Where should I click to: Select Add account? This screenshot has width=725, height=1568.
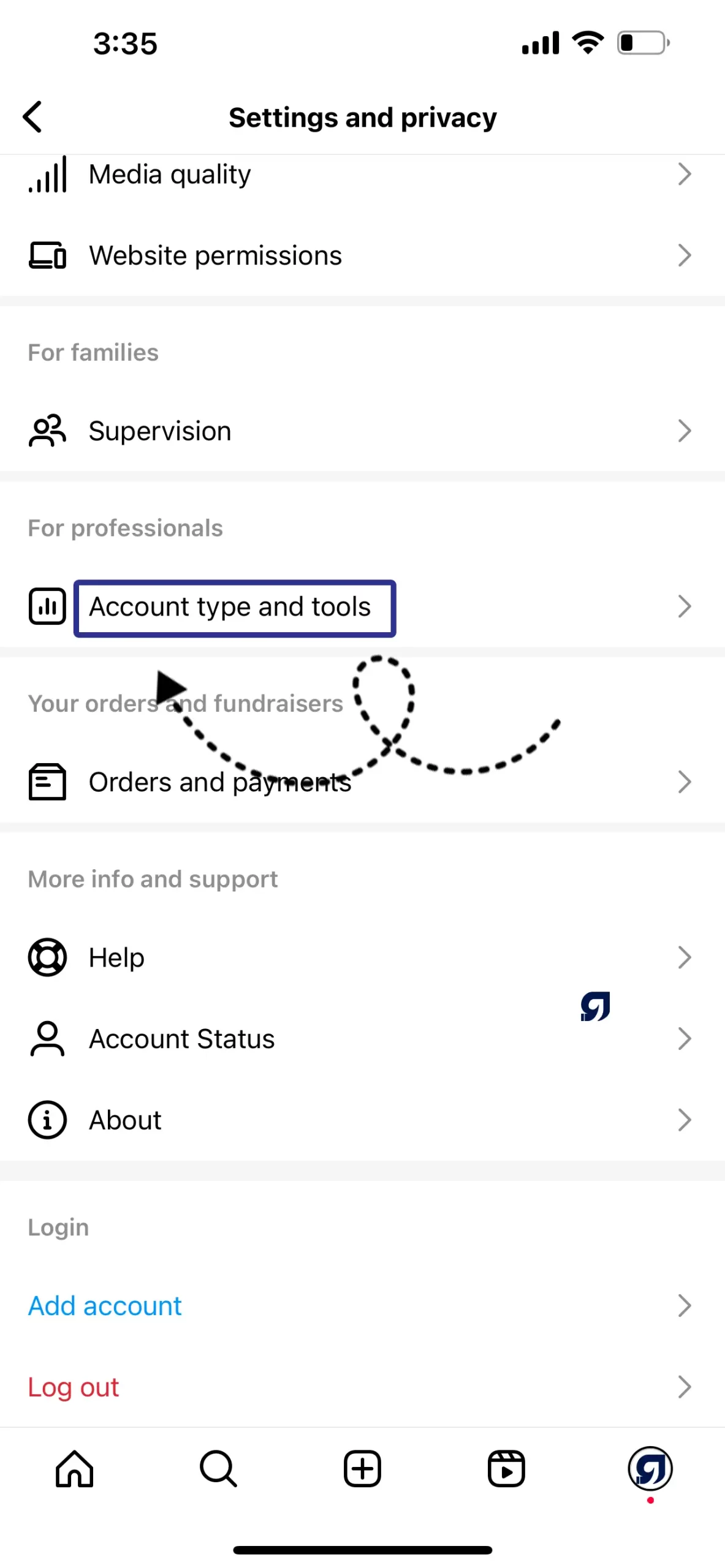tap(362, 1306)
